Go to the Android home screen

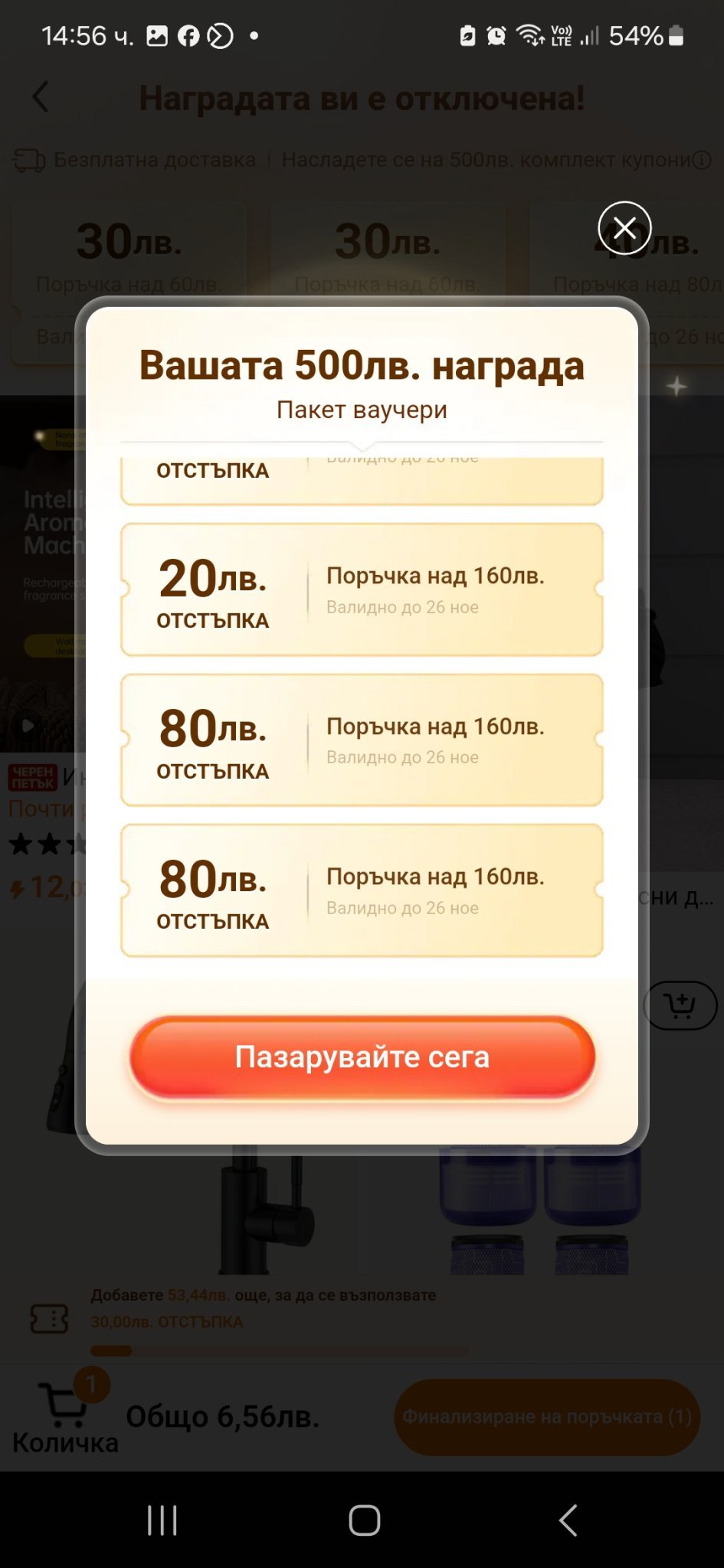coord(364,1520)
